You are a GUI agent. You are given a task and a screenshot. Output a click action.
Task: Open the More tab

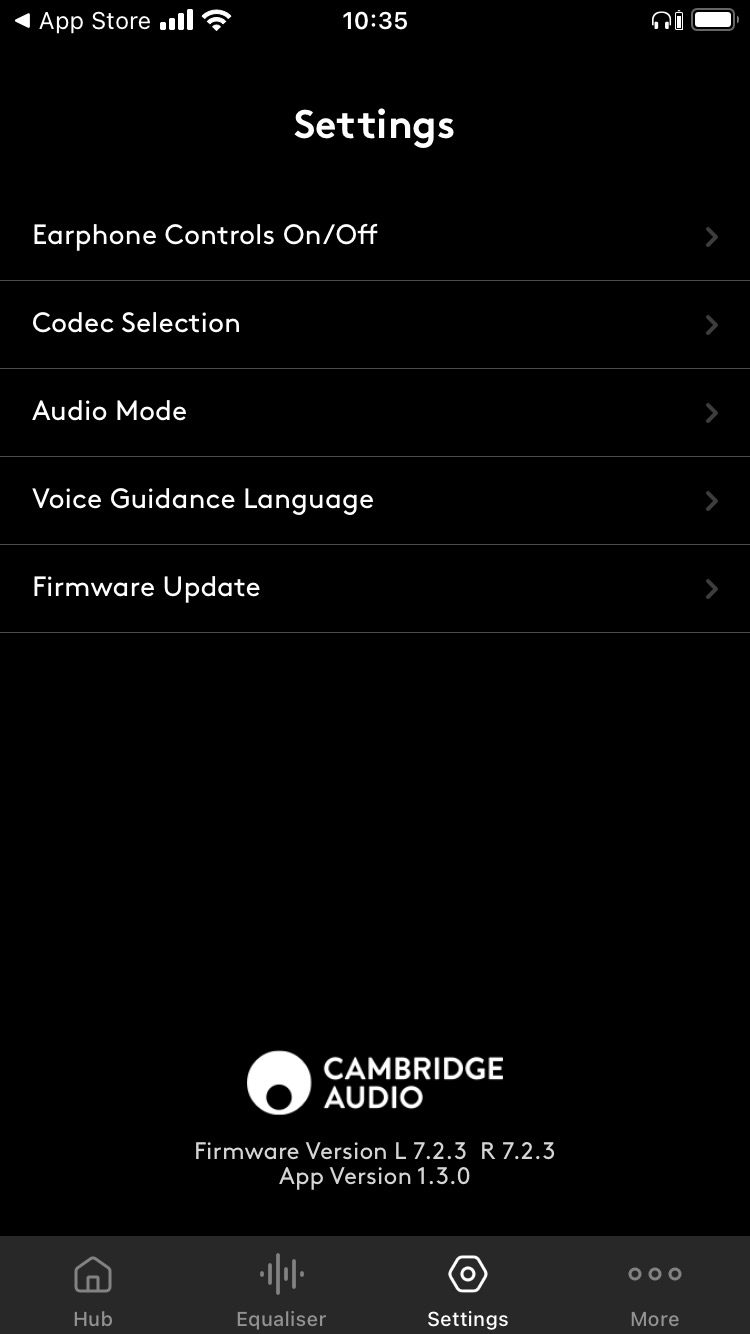pos(655,1288)
